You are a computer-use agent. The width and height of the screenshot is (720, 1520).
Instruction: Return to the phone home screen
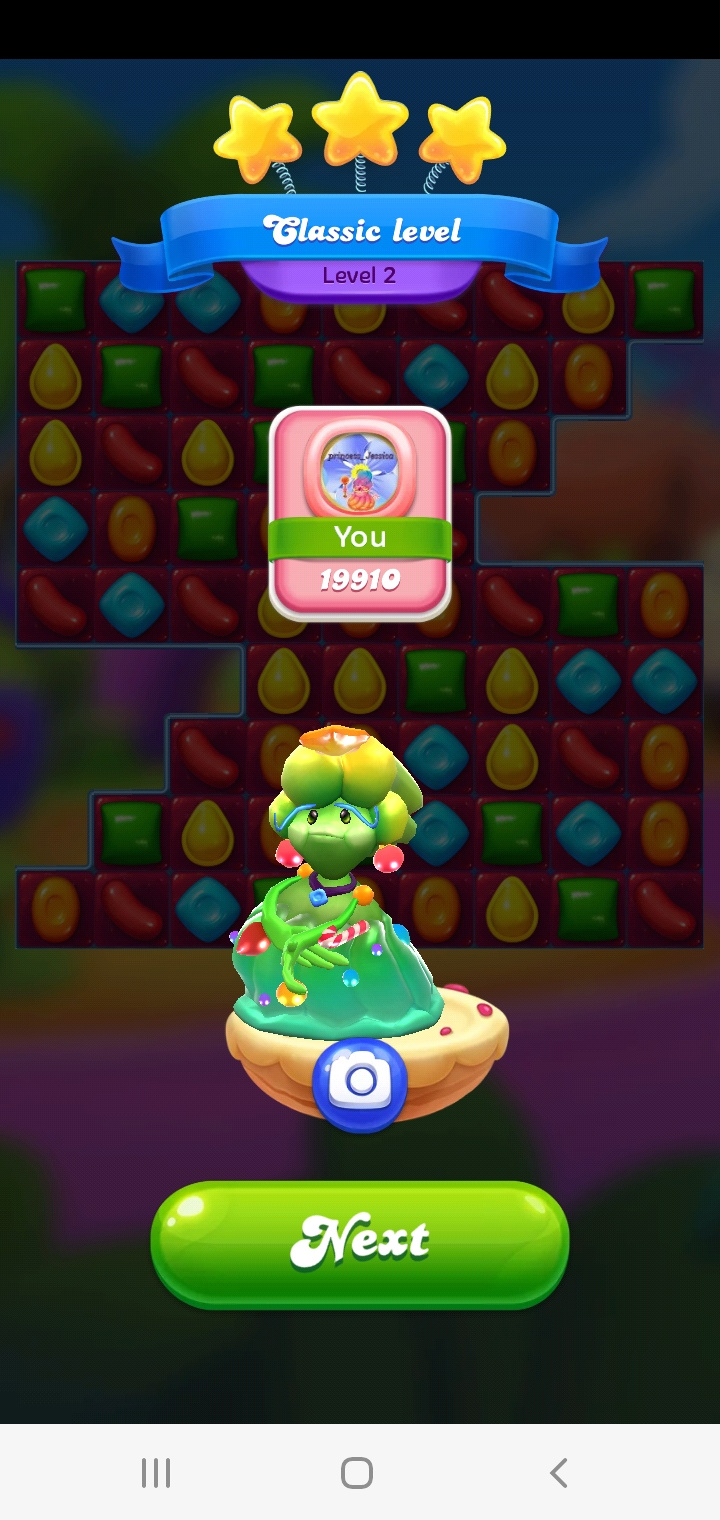(x=357, y=1472)
